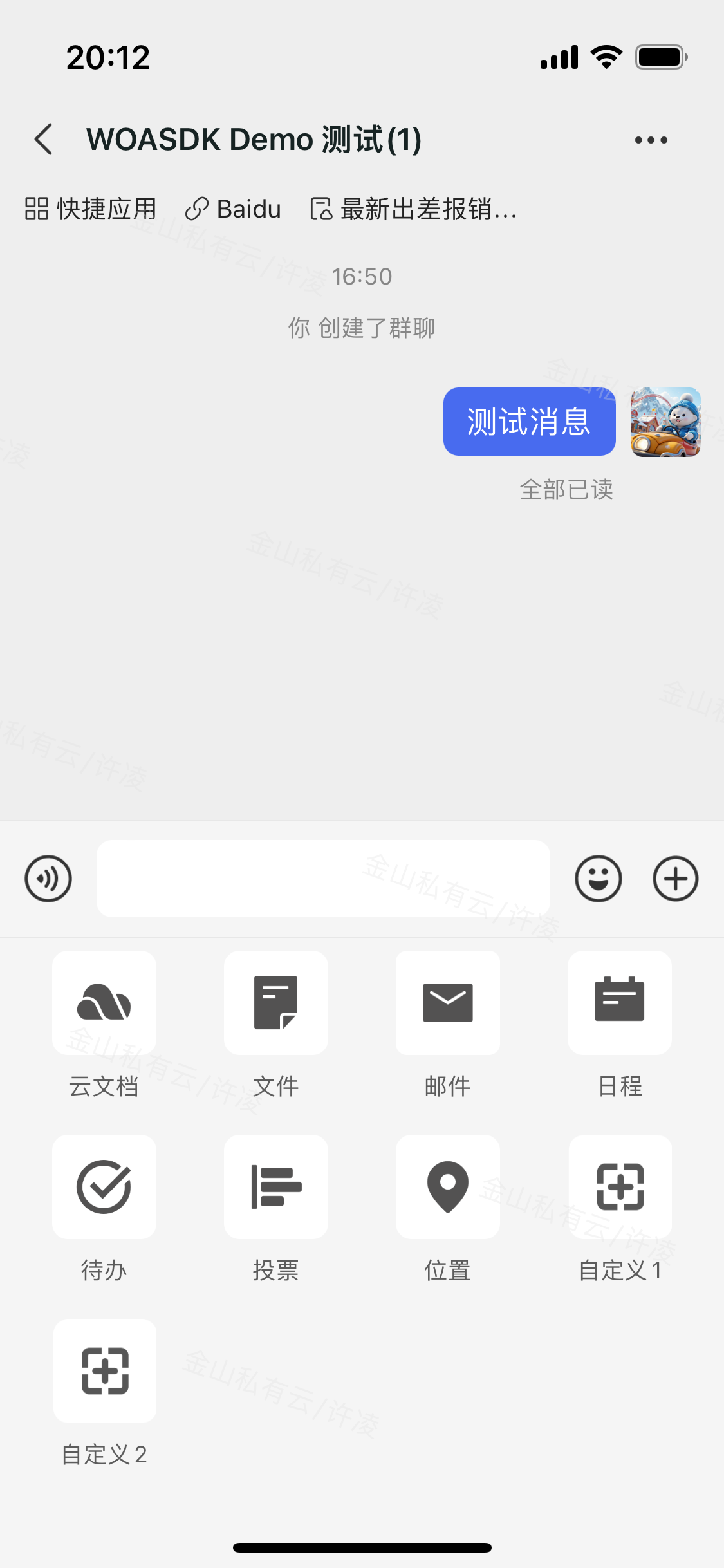Choose 文件 to attach a file
This screenshot has height=1568, width=724.
point(276,1003)
